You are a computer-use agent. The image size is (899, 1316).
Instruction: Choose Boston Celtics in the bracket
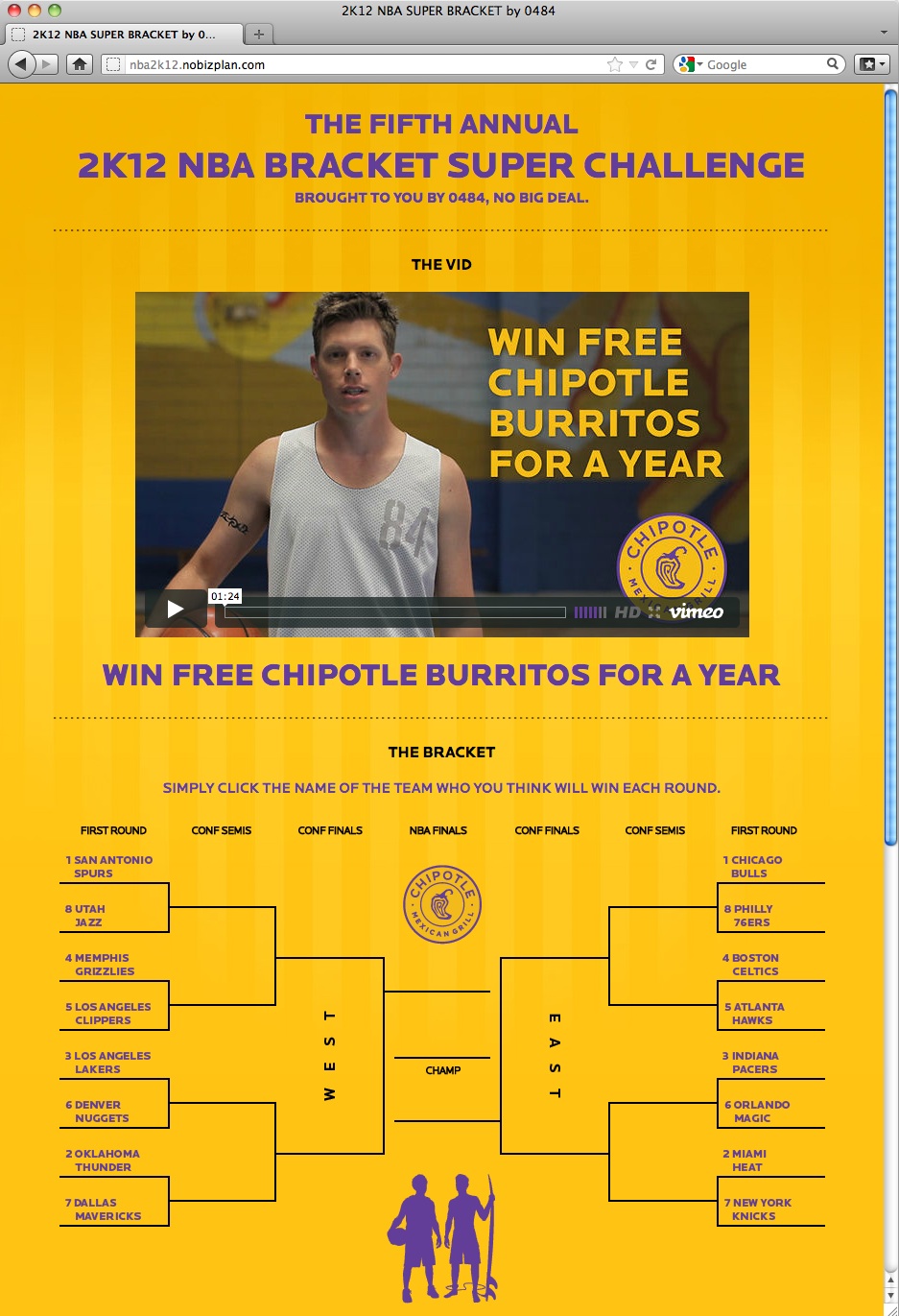click(x=751, y=965)
